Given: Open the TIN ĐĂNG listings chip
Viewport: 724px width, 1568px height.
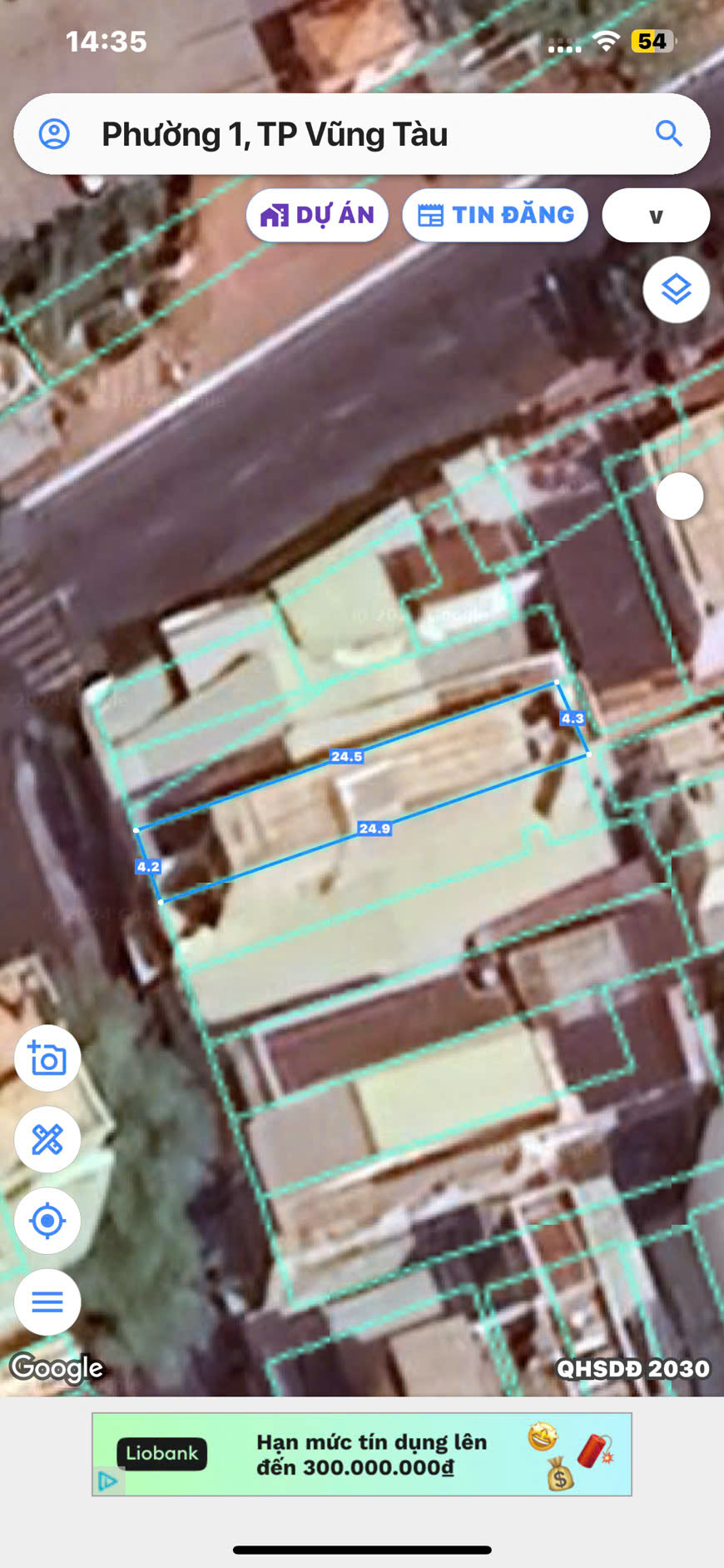Looking at the screenshot, I should (x=495, y=216).
